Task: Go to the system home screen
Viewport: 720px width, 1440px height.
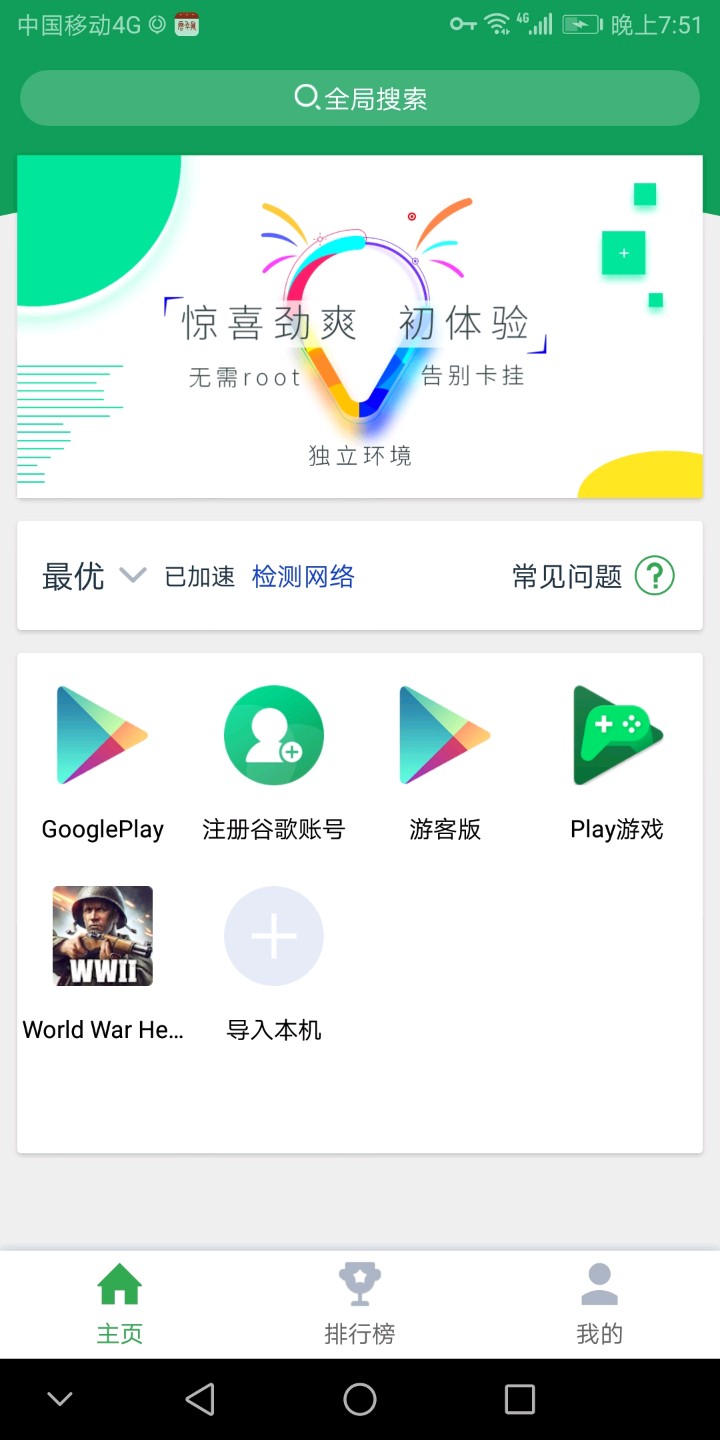Action: pos(360,1399)
